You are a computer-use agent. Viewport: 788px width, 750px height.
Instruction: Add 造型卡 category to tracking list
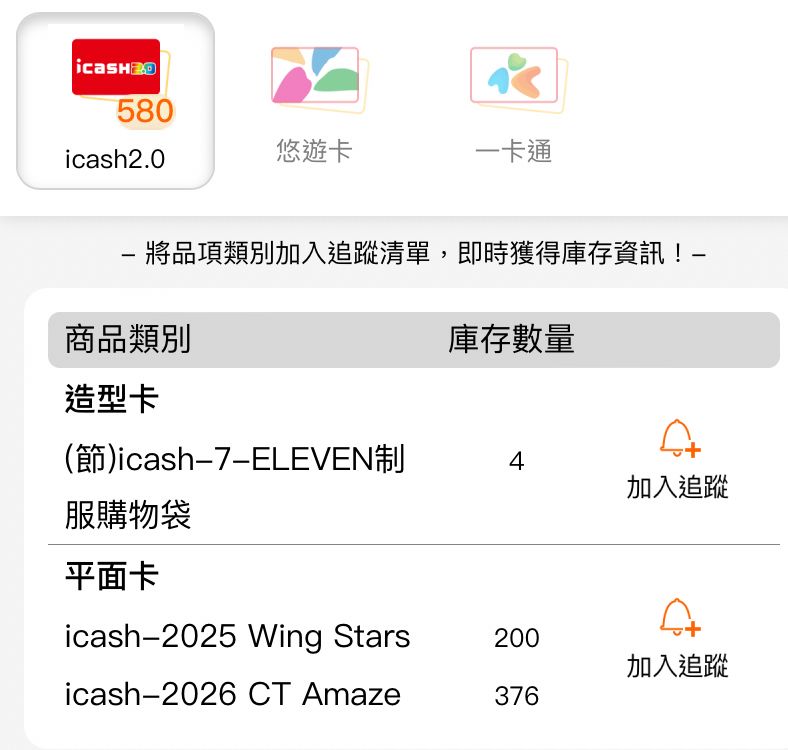[x=678, y=460]
